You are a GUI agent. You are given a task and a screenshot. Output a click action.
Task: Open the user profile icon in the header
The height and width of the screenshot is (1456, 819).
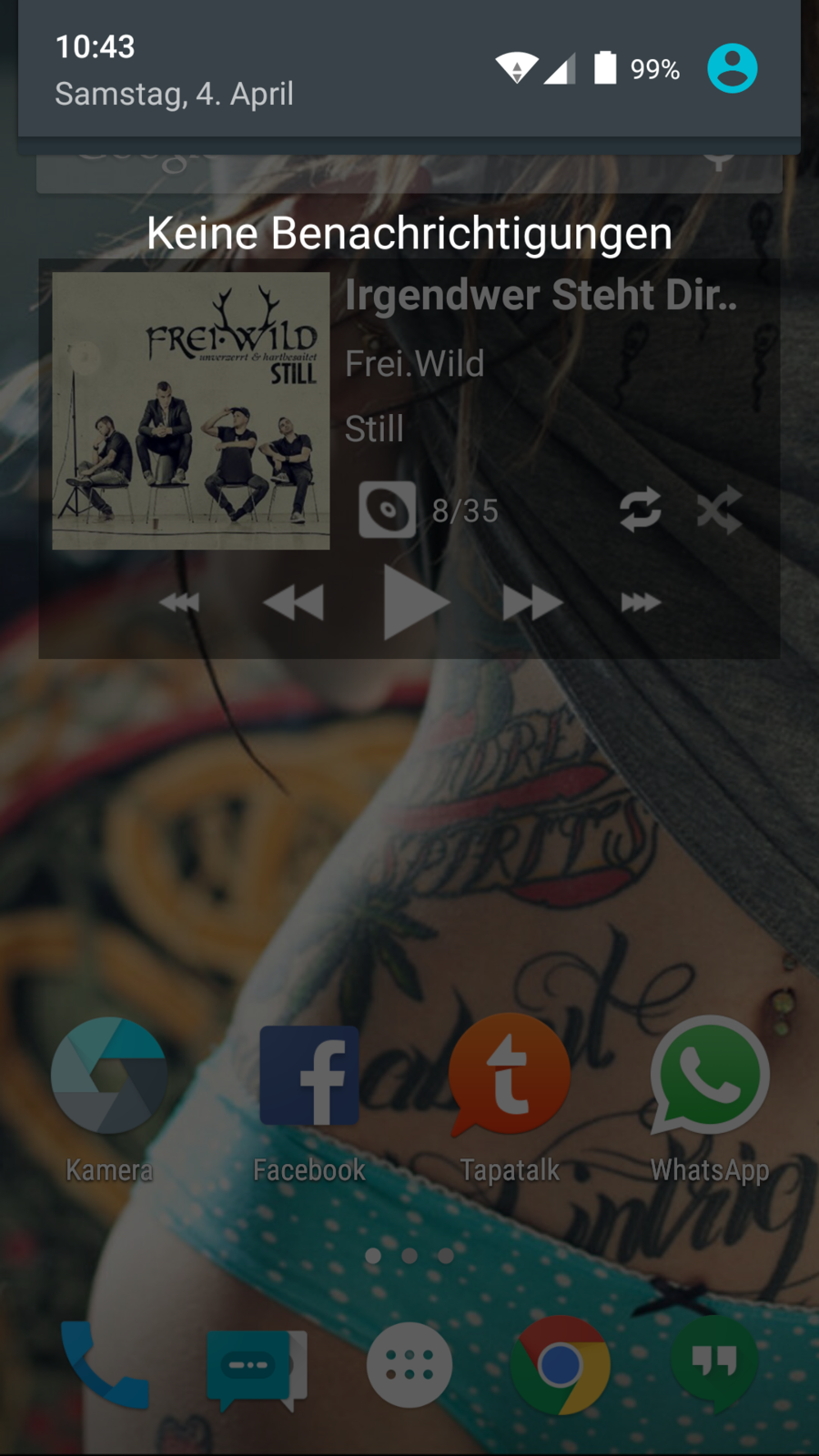(x=732, y=68)
